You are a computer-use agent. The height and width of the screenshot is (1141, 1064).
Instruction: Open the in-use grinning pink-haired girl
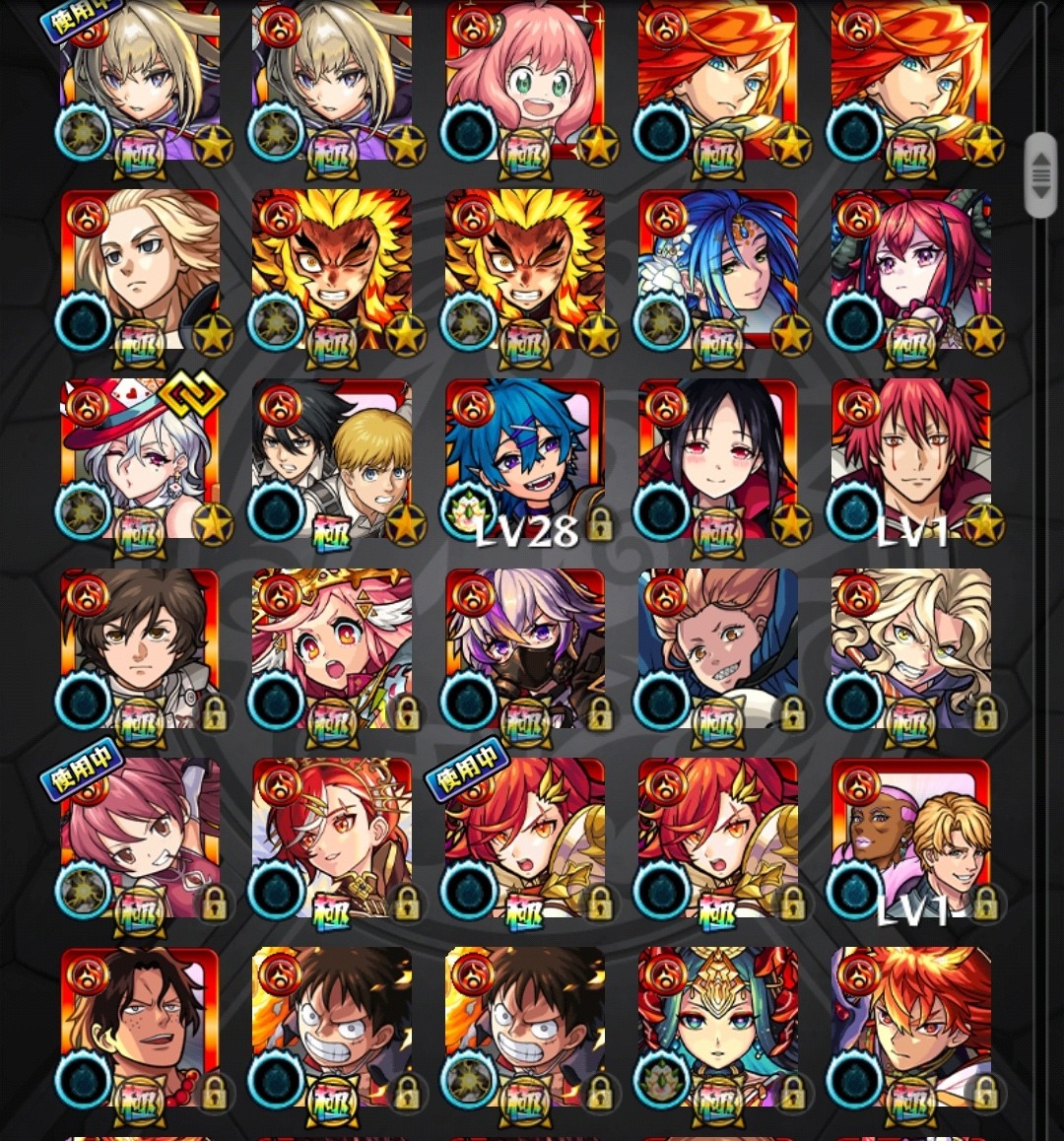[139, 839]
